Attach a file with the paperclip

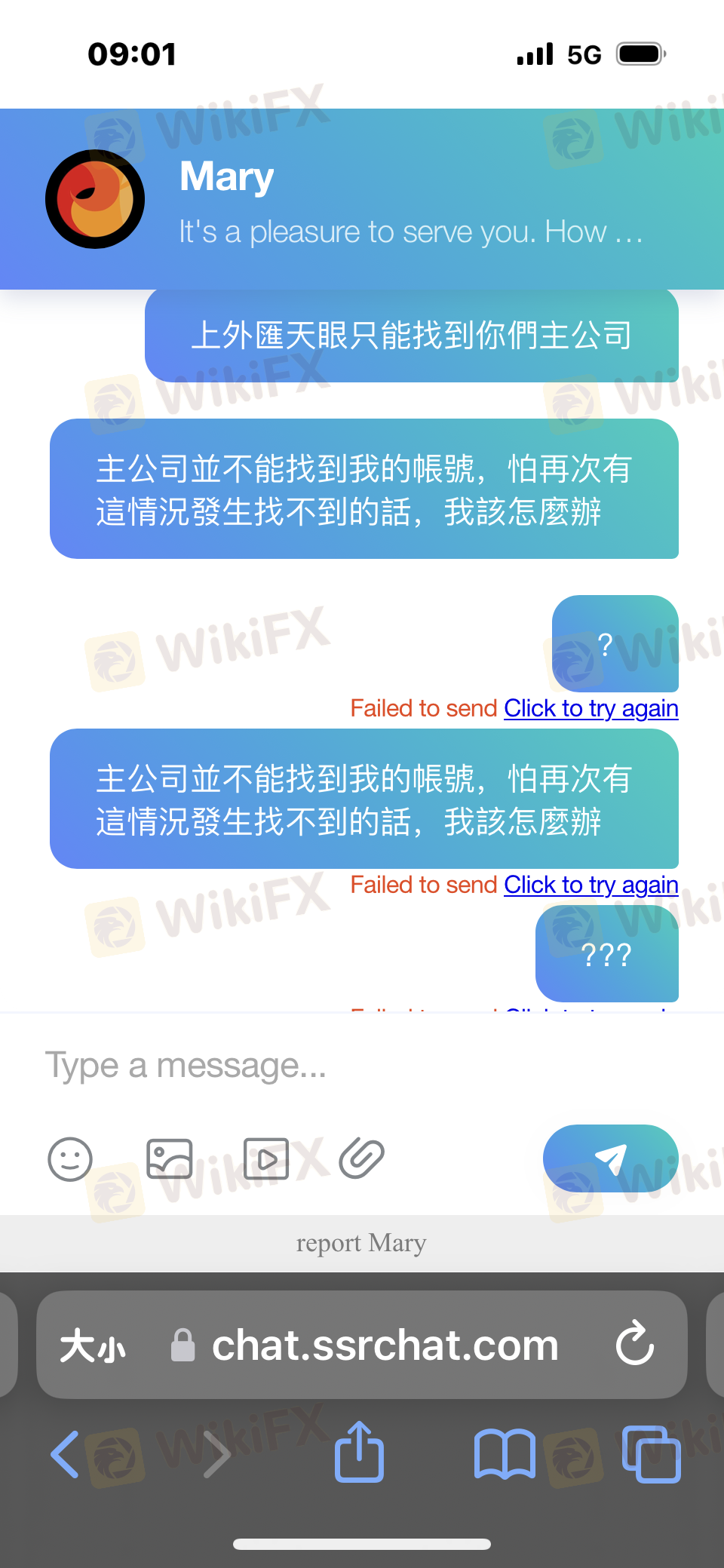point(362,1158)
